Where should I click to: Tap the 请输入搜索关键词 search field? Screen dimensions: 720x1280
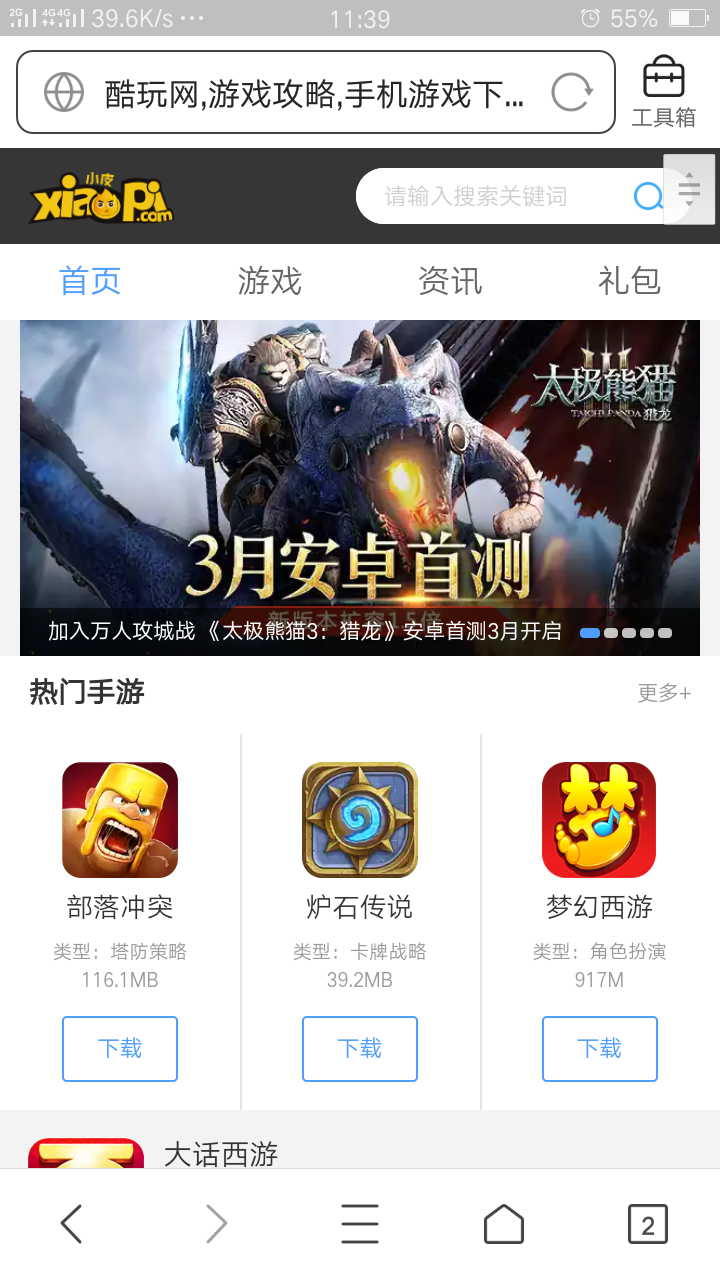click(490, 196)
